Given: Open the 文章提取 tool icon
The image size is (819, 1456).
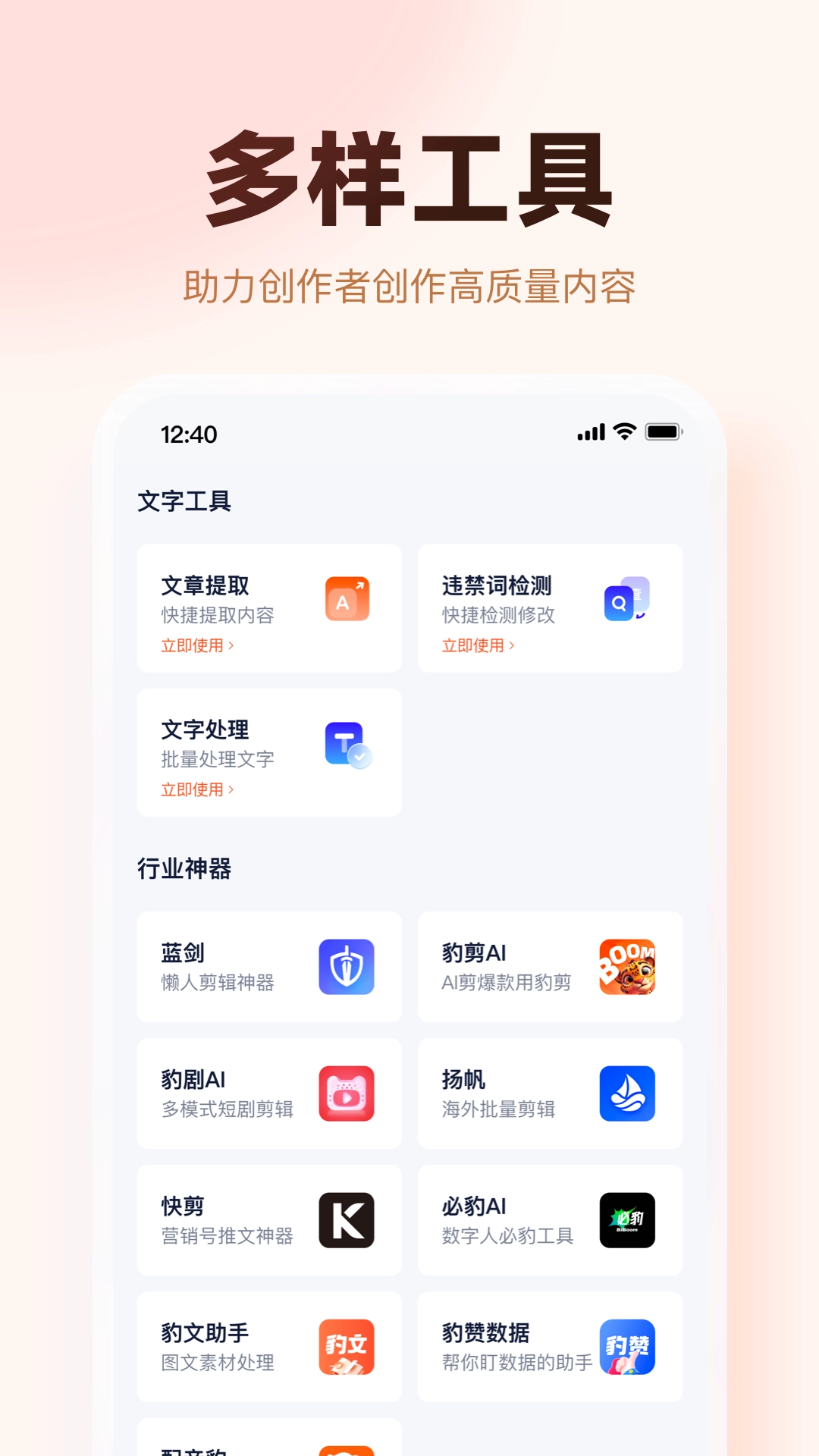Looking at the screenshot, I should tap(347, 599).
